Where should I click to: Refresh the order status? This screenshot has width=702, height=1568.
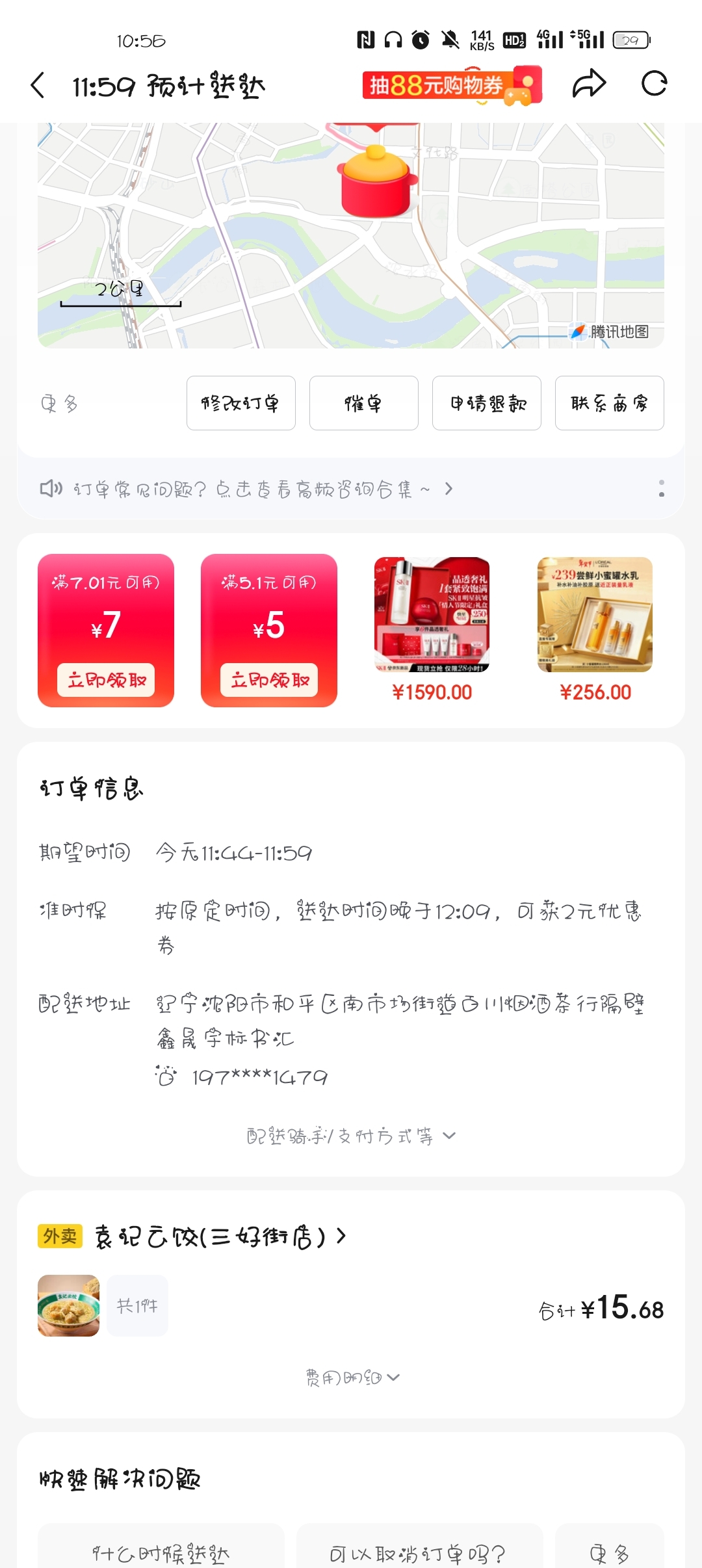click(x=654, y=84)
